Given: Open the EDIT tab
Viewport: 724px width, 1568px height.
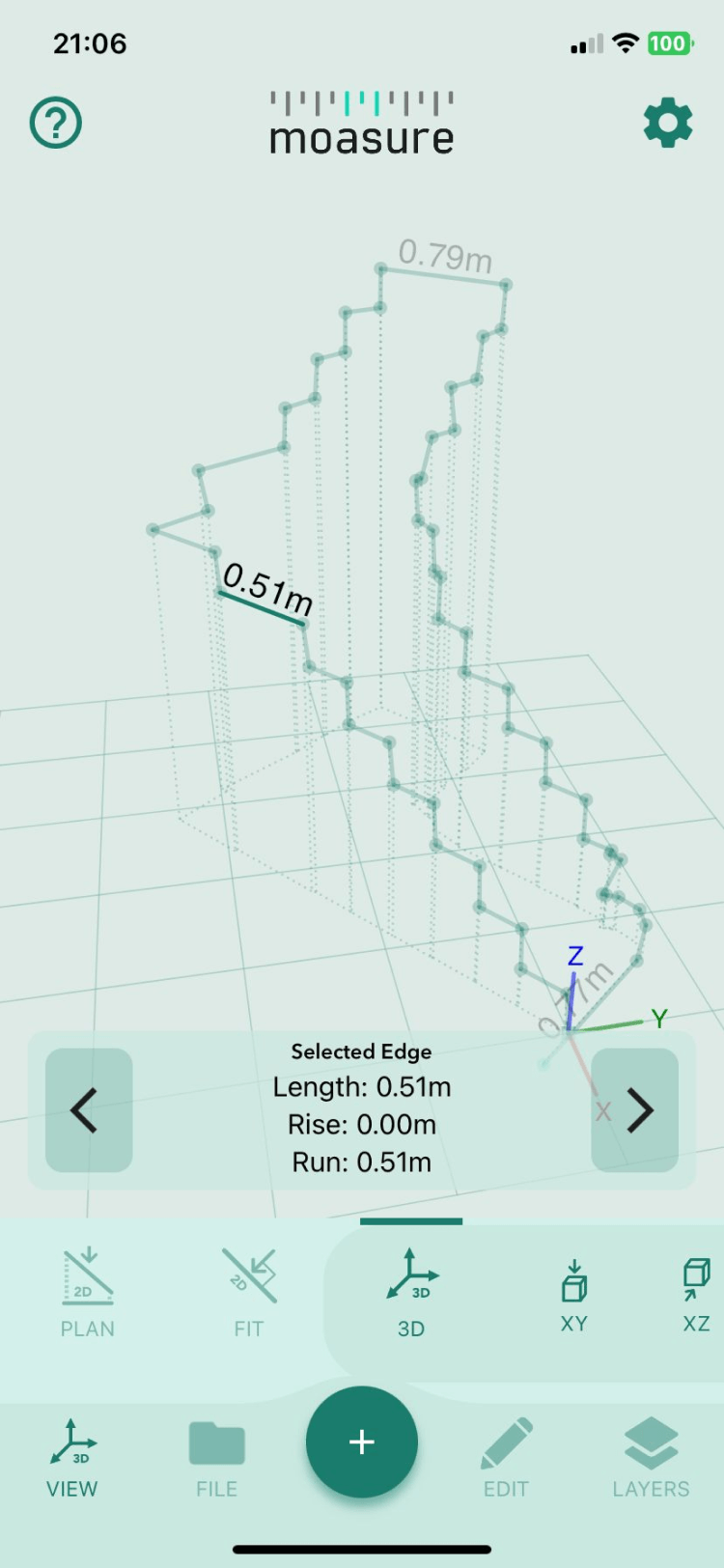Looking at the screenshot, I should 507,1458.
